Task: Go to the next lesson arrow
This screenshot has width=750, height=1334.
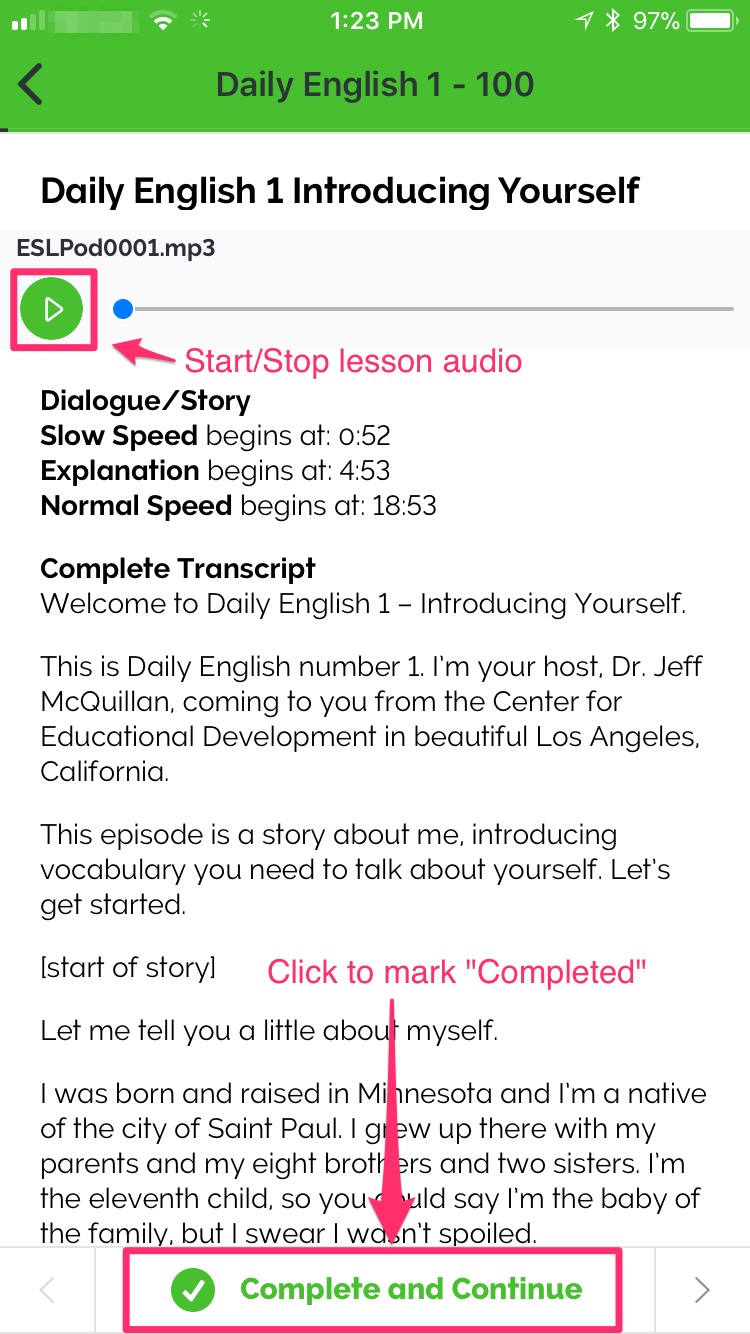Action: pyautogui.click(x=702, y=1290)
